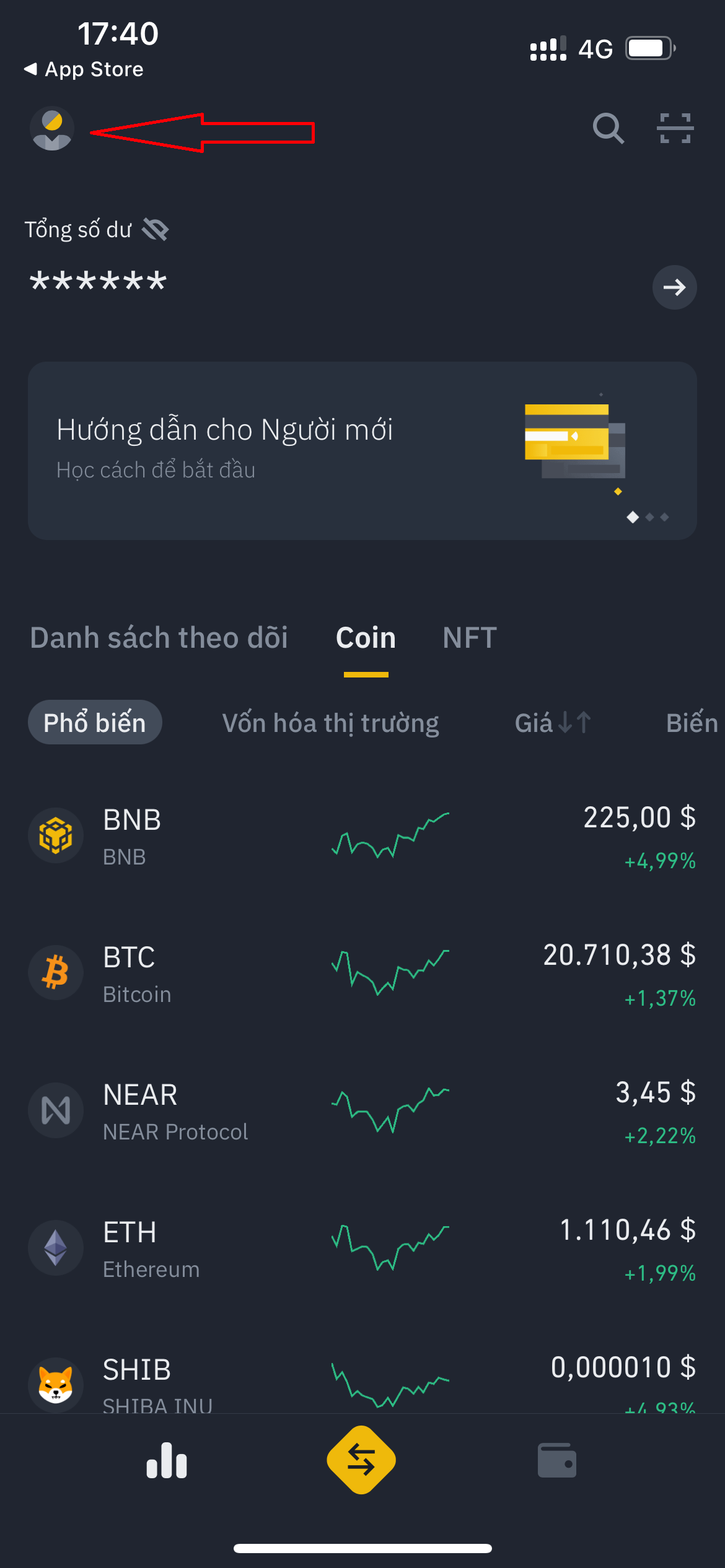The image size is (725, 1568).
Task: Sort by Vốn hóa thị trường
Action: pyautogui.click(x=330, y=723)
